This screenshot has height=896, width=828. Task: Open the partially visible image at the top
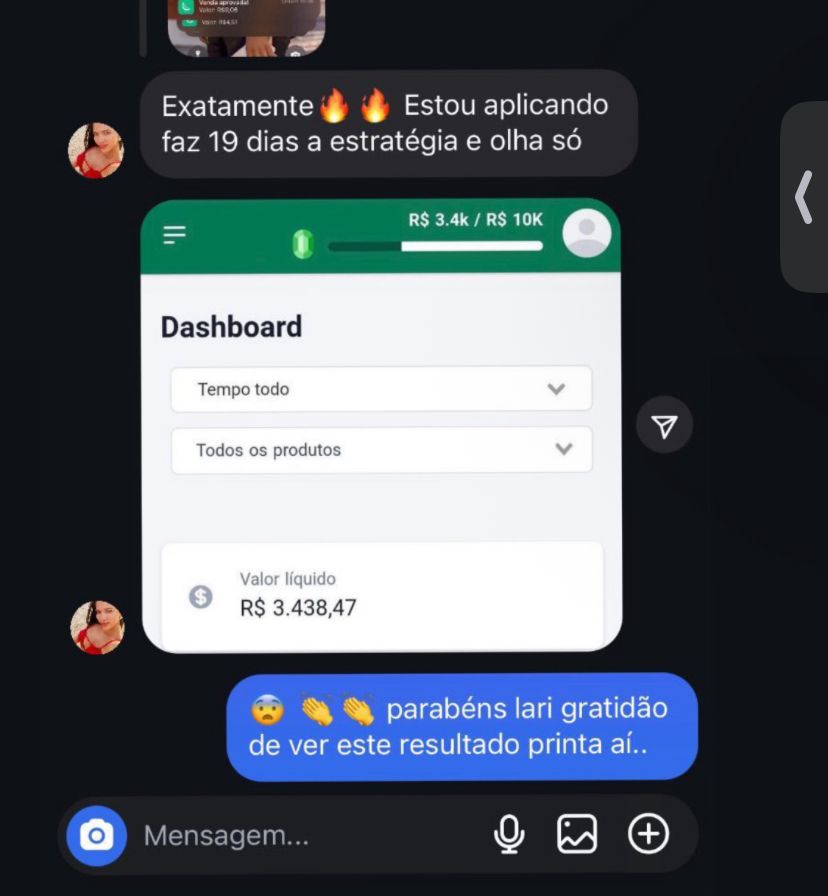pos(246,28)
